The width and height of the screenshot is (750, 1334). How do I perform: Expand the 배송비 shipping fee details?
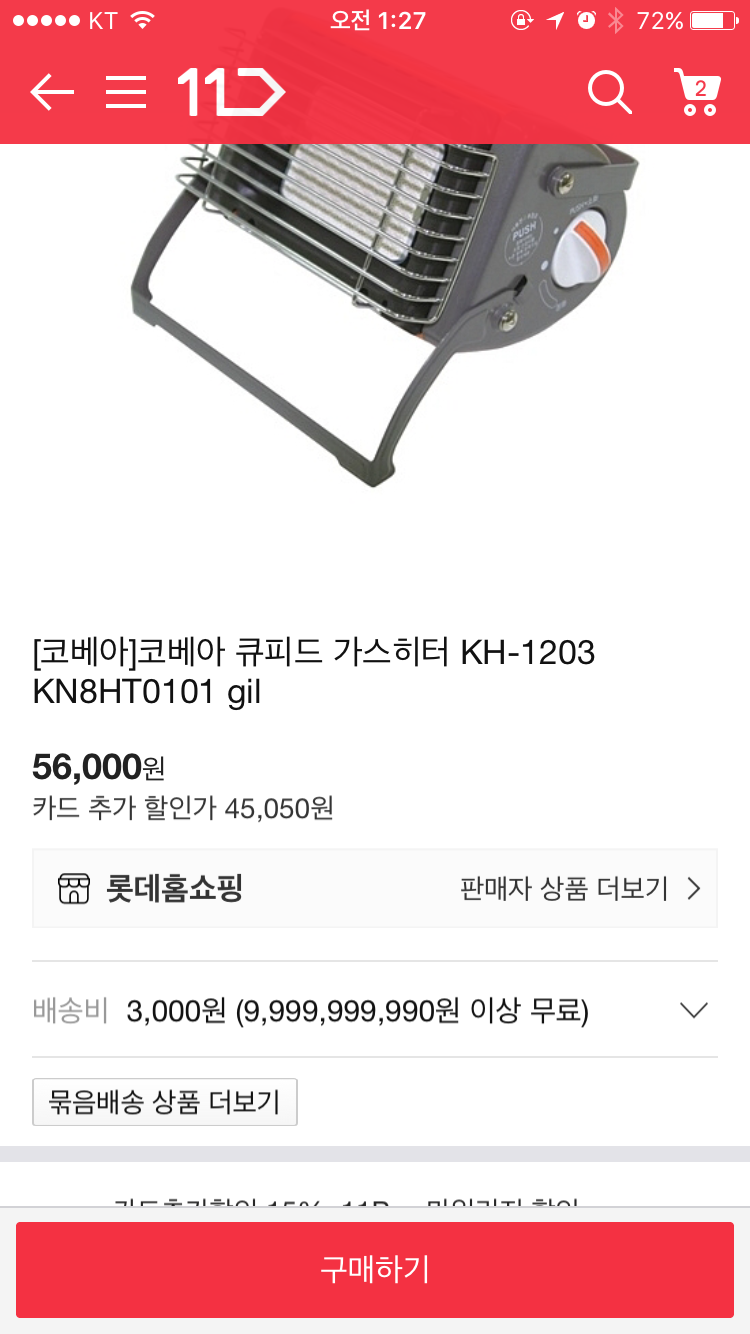tap(693, 1010)
